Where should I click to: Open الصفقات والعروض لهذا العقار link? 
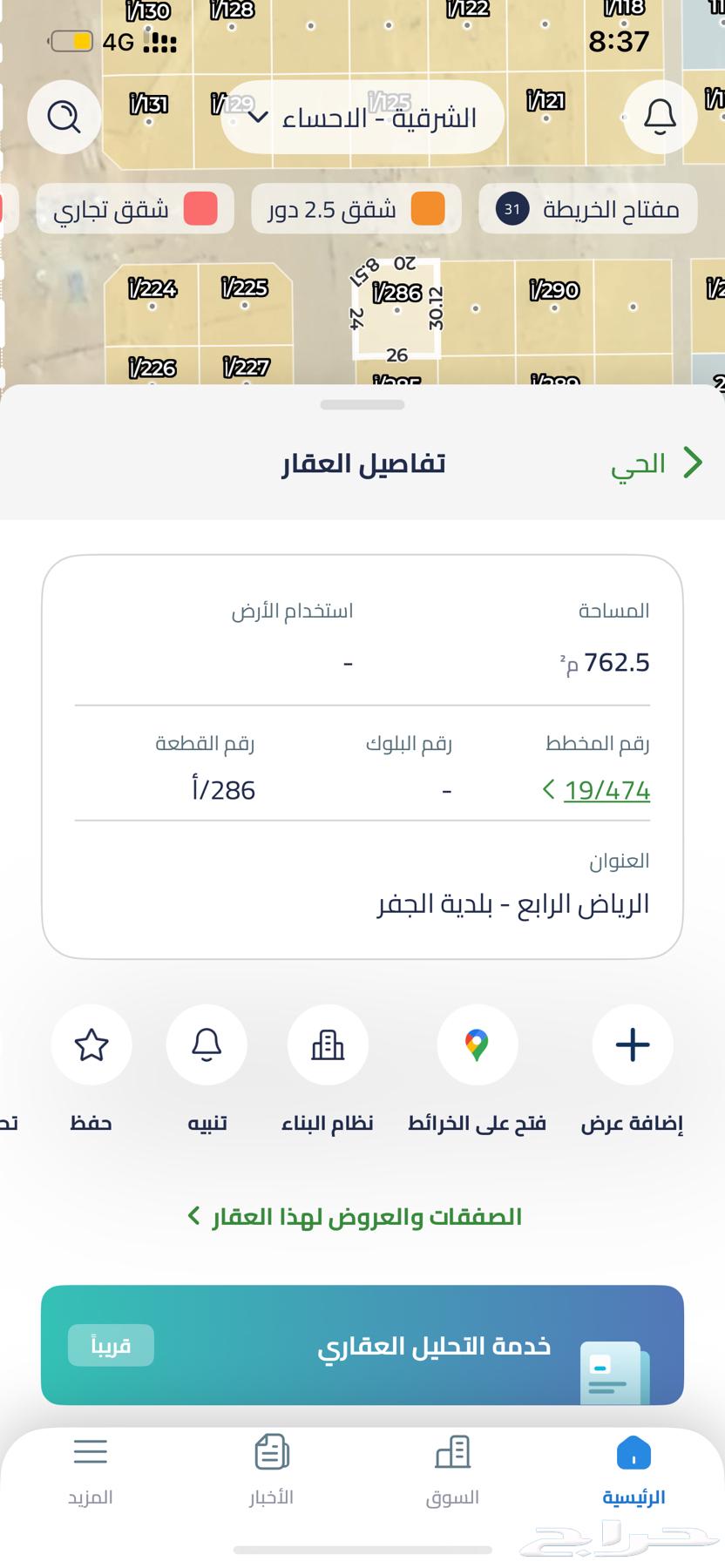coord(356,1216)
